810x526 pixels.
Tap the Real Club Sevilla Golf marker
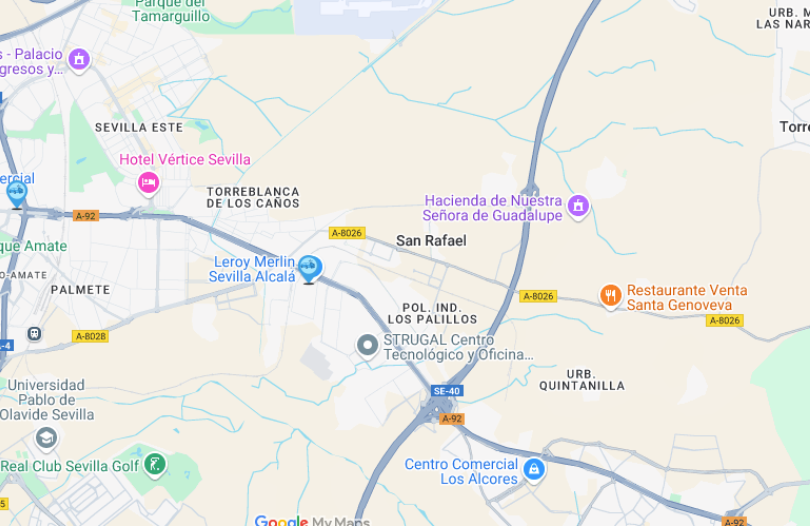(x=154, y=464)
